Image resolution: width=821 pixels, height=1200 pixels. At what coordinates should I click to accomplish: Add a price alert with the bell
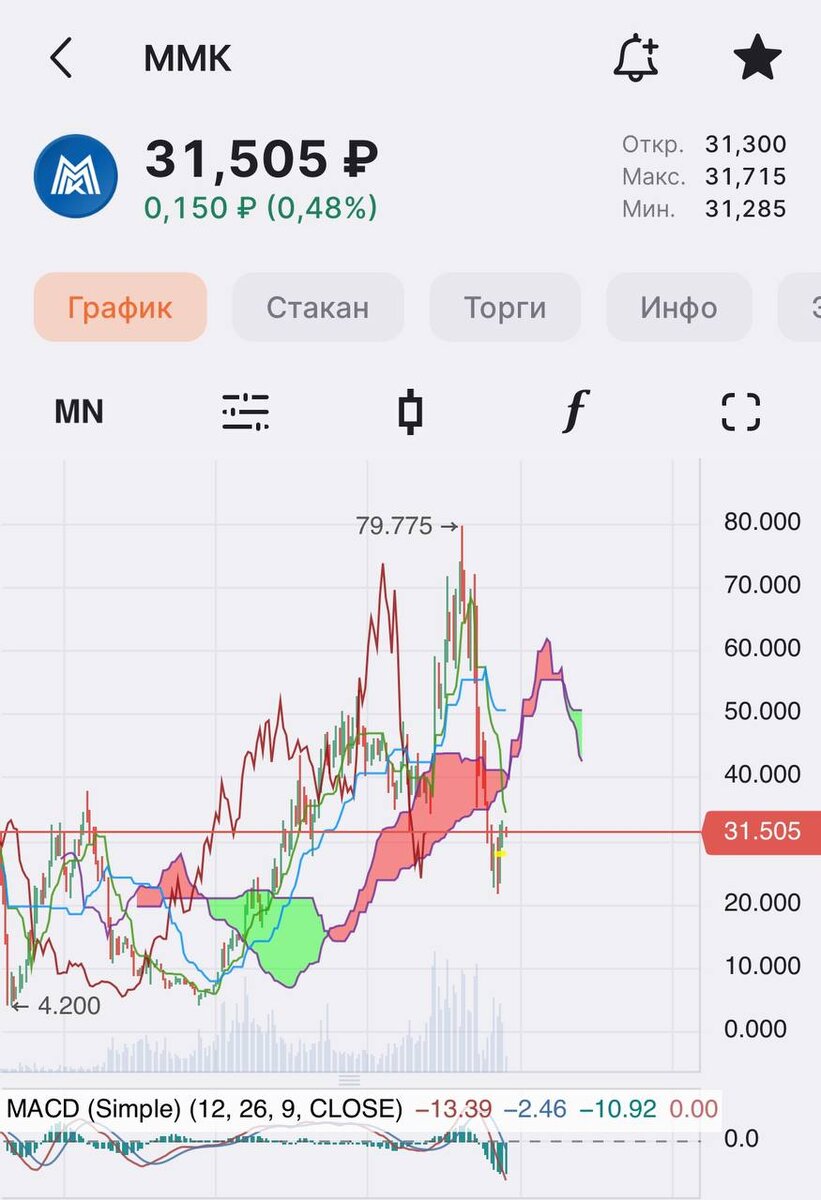[636, 59]
